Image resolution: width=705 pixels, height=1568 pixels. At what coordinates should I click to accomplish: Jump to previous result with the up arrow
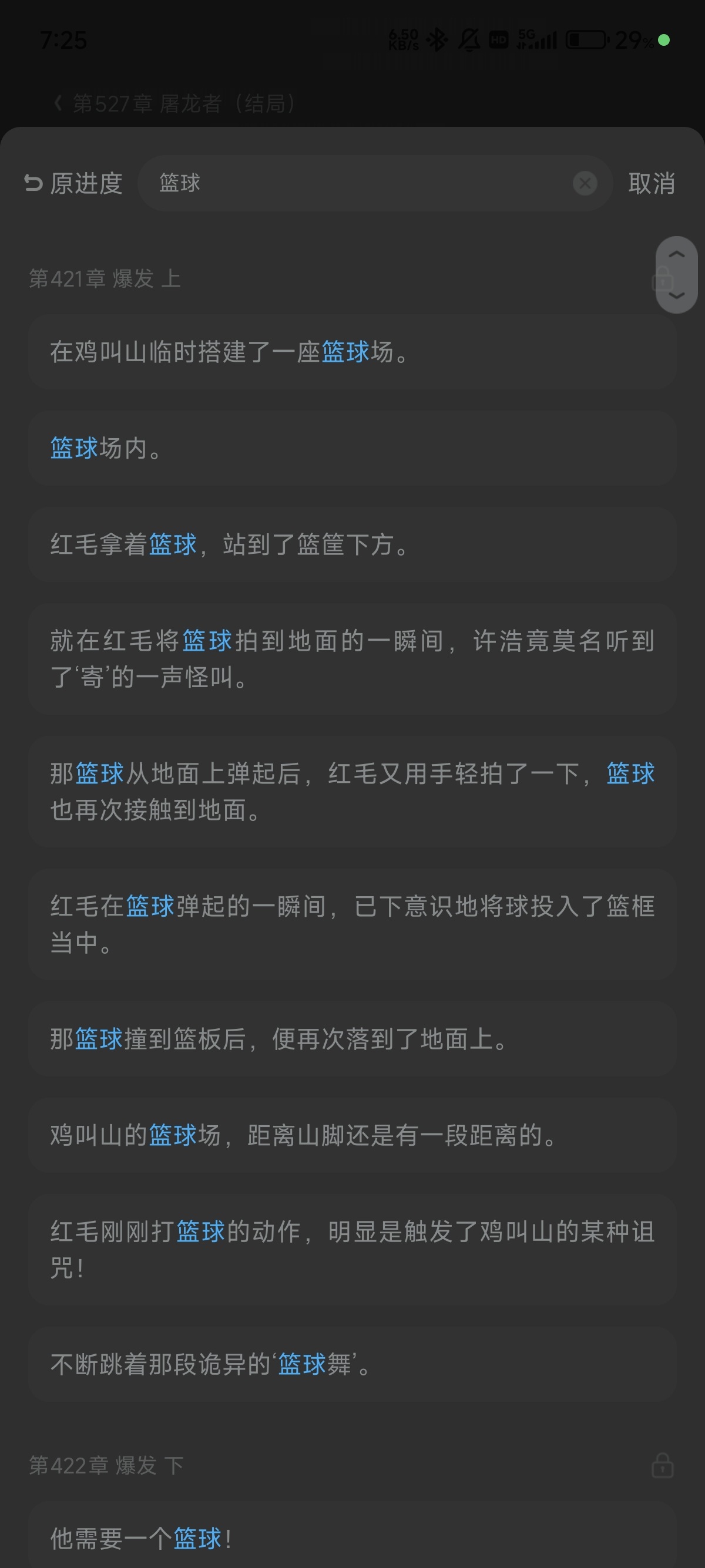pos(676,255)
